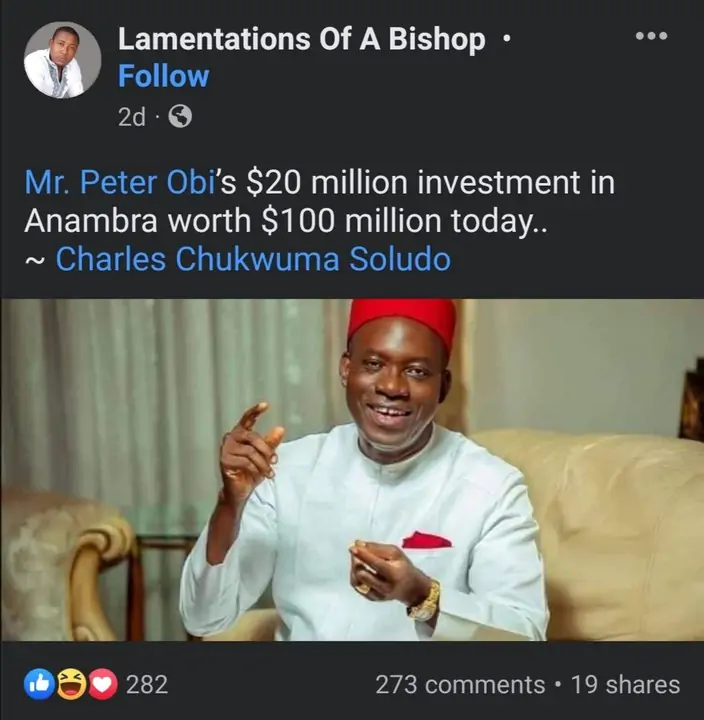Follow Lamentations Of A Bishop
Screen dimensions: 704x720
pyautogui.click(x=164, y=76)
